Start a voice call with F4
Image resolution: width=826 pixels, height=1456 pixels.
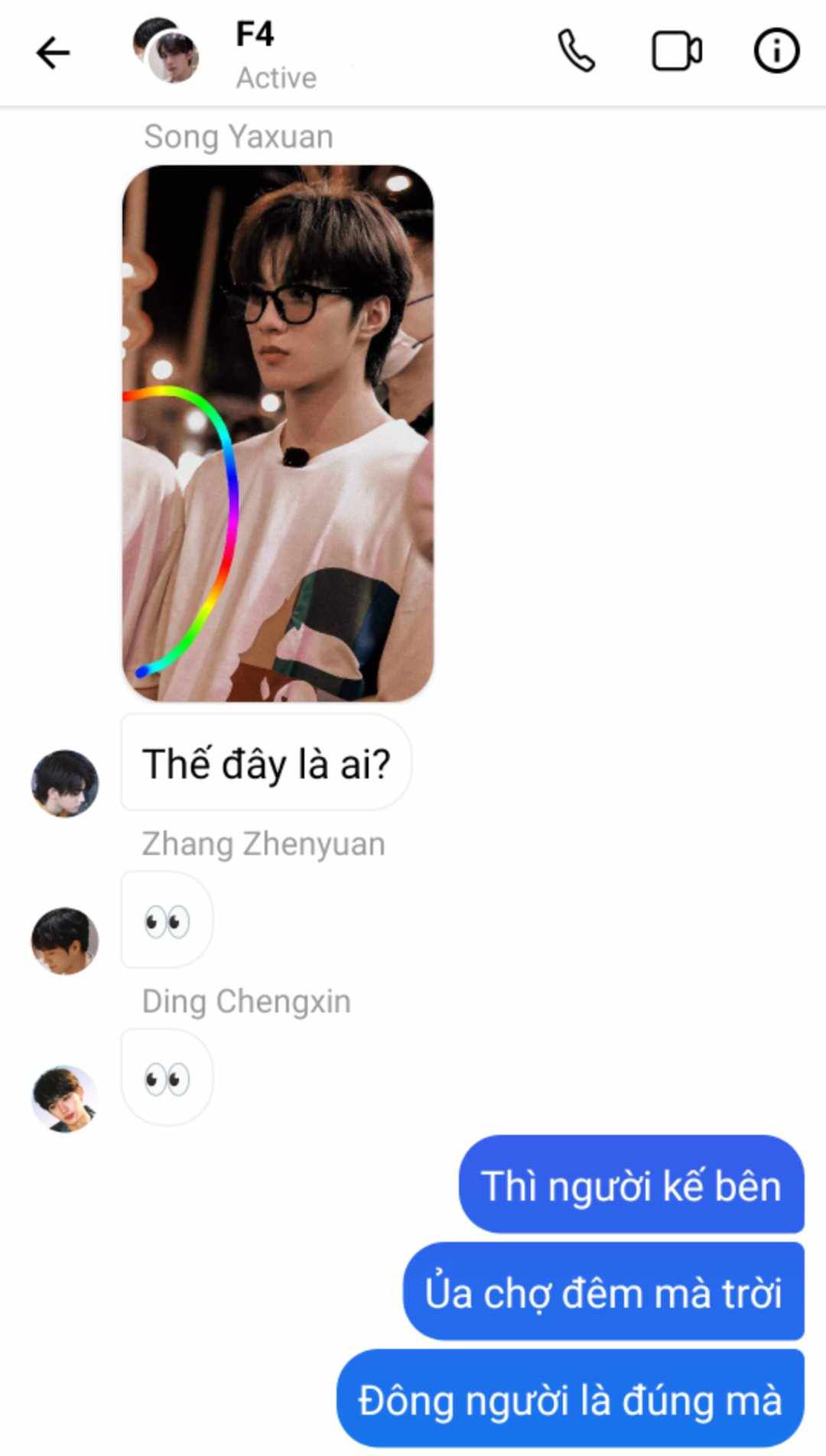tap(576, 51)
